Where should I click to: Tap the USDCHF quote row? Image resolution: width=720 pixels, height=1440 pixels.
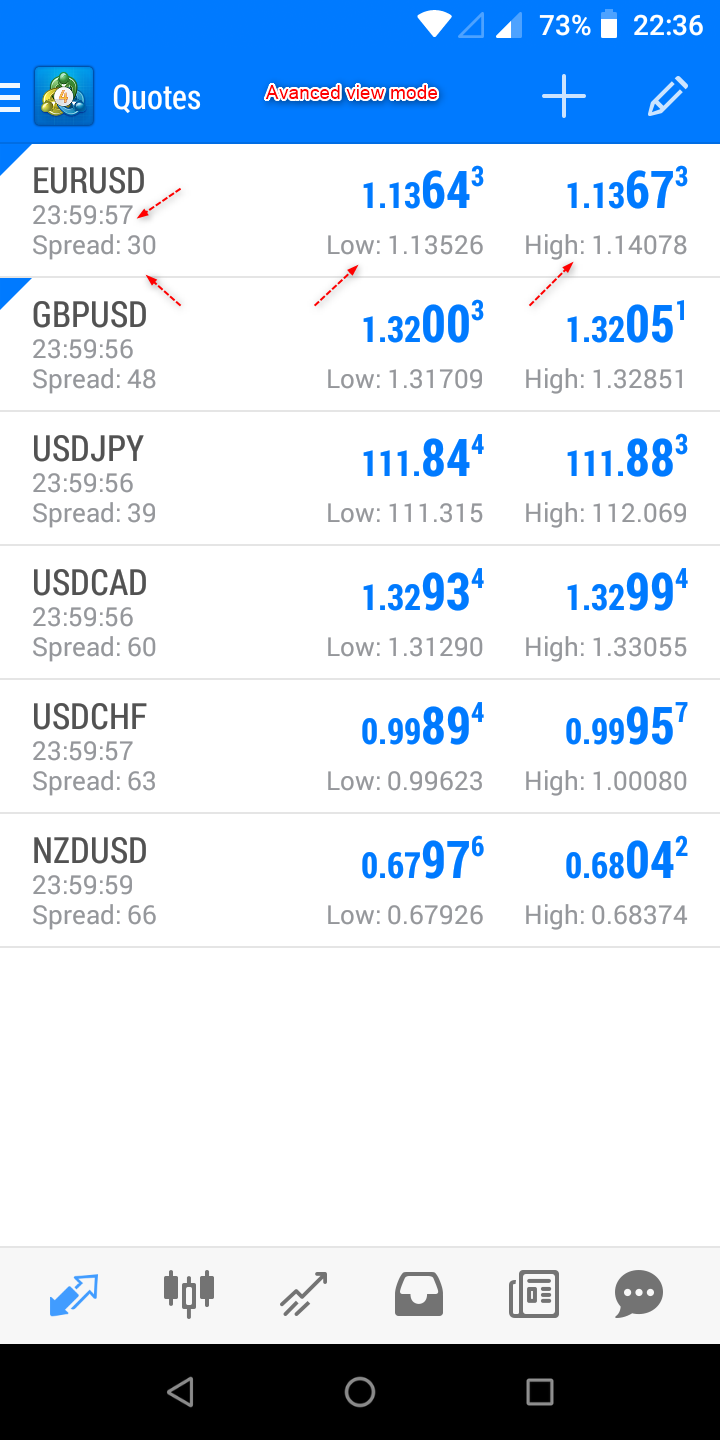coord(360,747)
